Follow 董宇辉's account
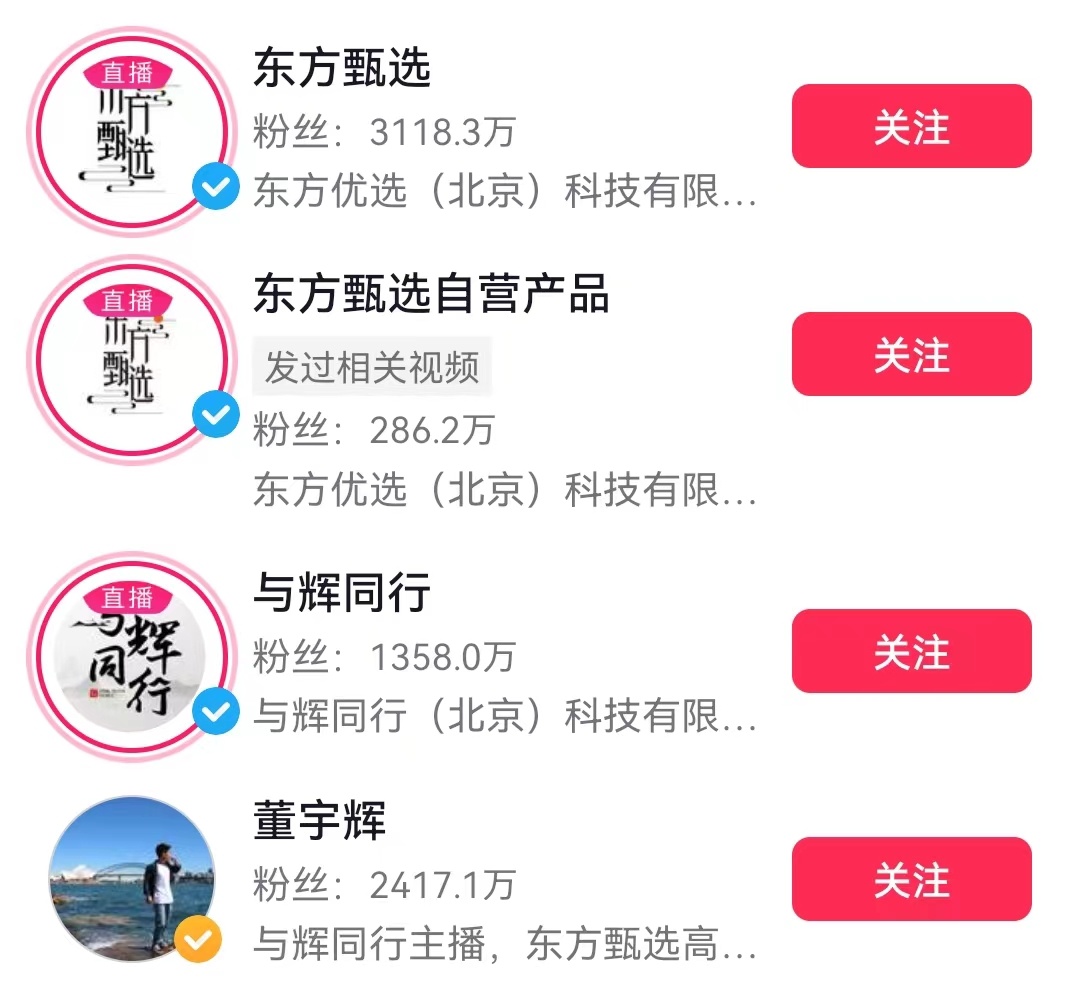This screenshot has width=1080, height=991. [x=911, y=879]
